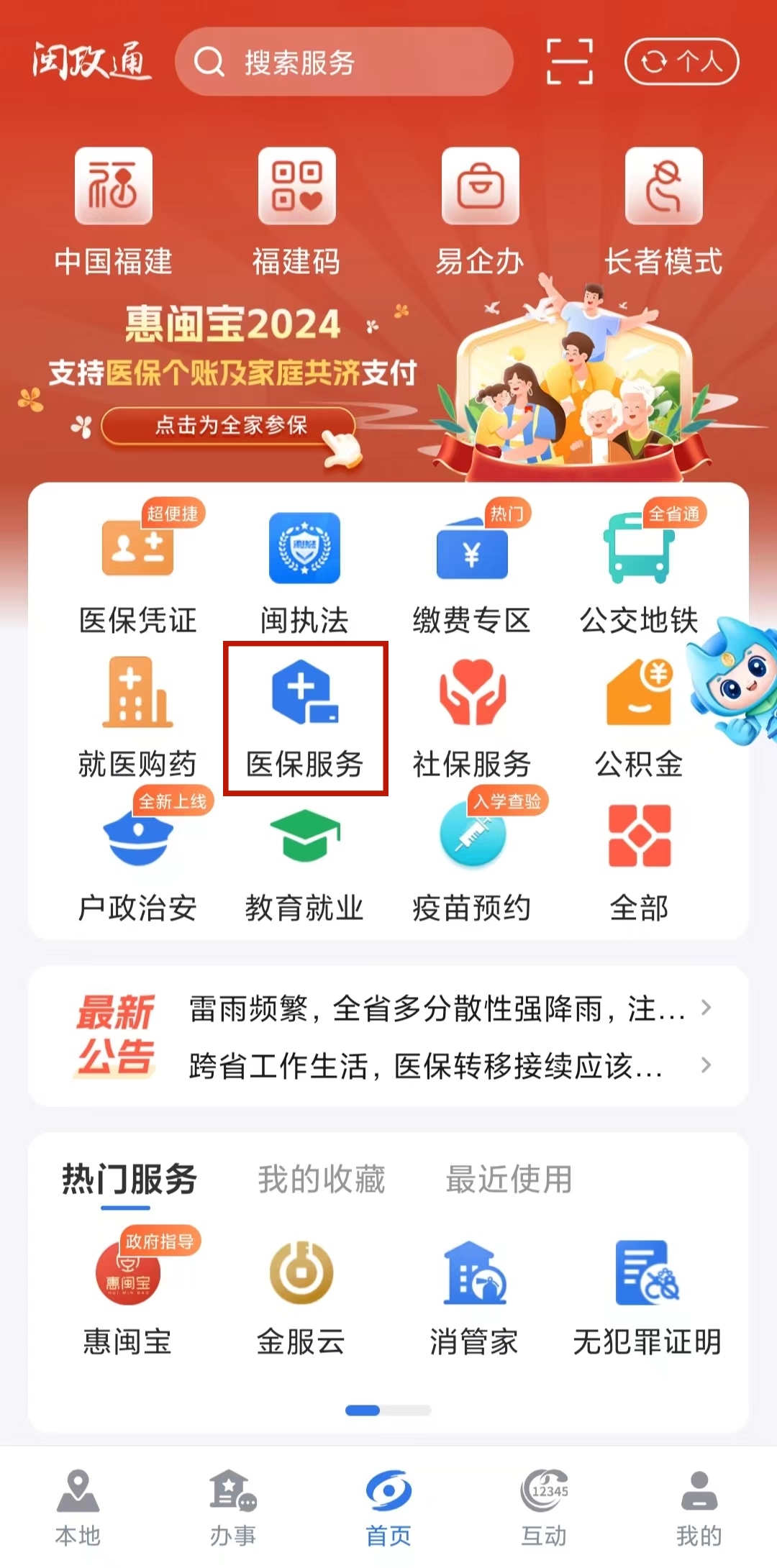Tap 点击为全家参保 banner button
Screen dimensions: 777x1568
(x=230, y=426)
